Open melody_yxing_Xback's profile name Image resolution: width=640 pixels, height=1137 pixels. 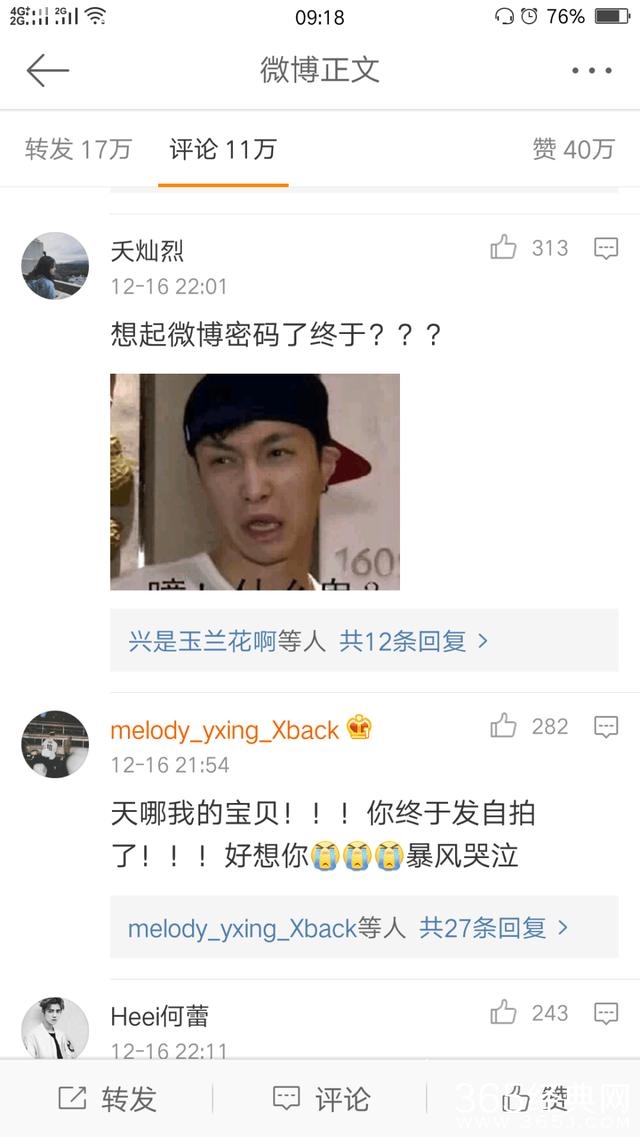225,730
